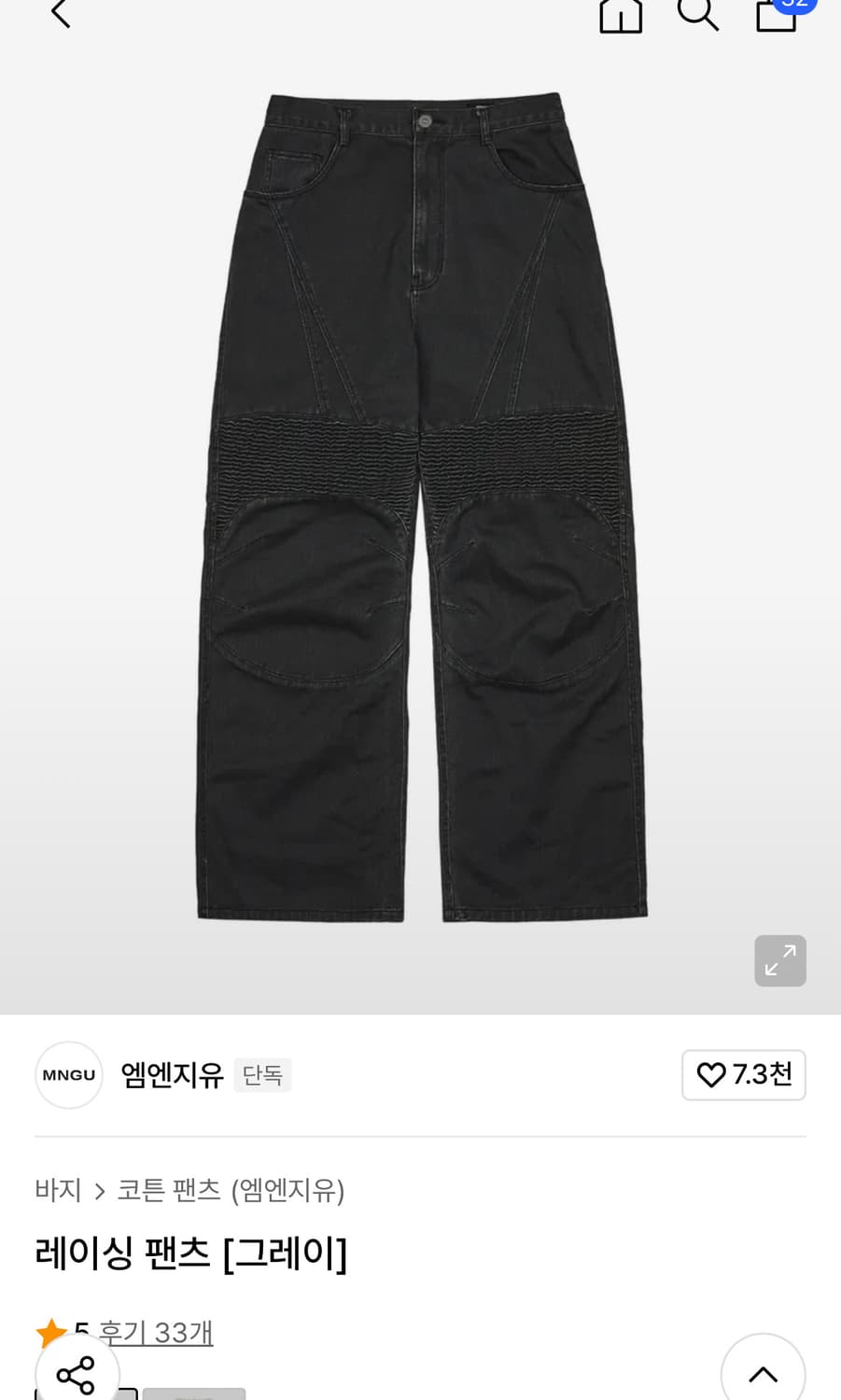Image resolution: width=841 pixels, height=1400 pixels.
Task: Open the 엠엔지유 brand page
Action: point(173,1074)
